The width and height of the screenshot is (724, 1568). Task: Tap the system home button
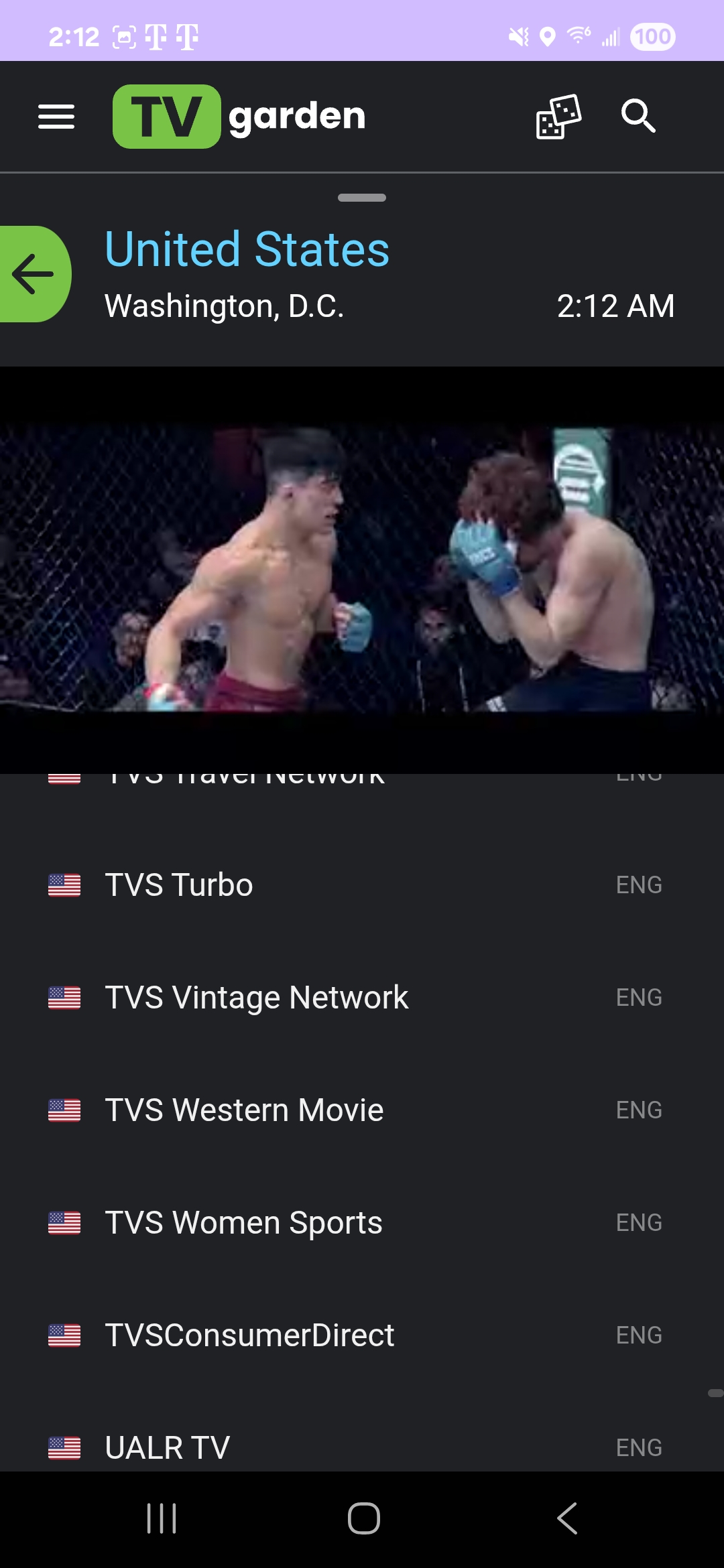coord(363,1518)
